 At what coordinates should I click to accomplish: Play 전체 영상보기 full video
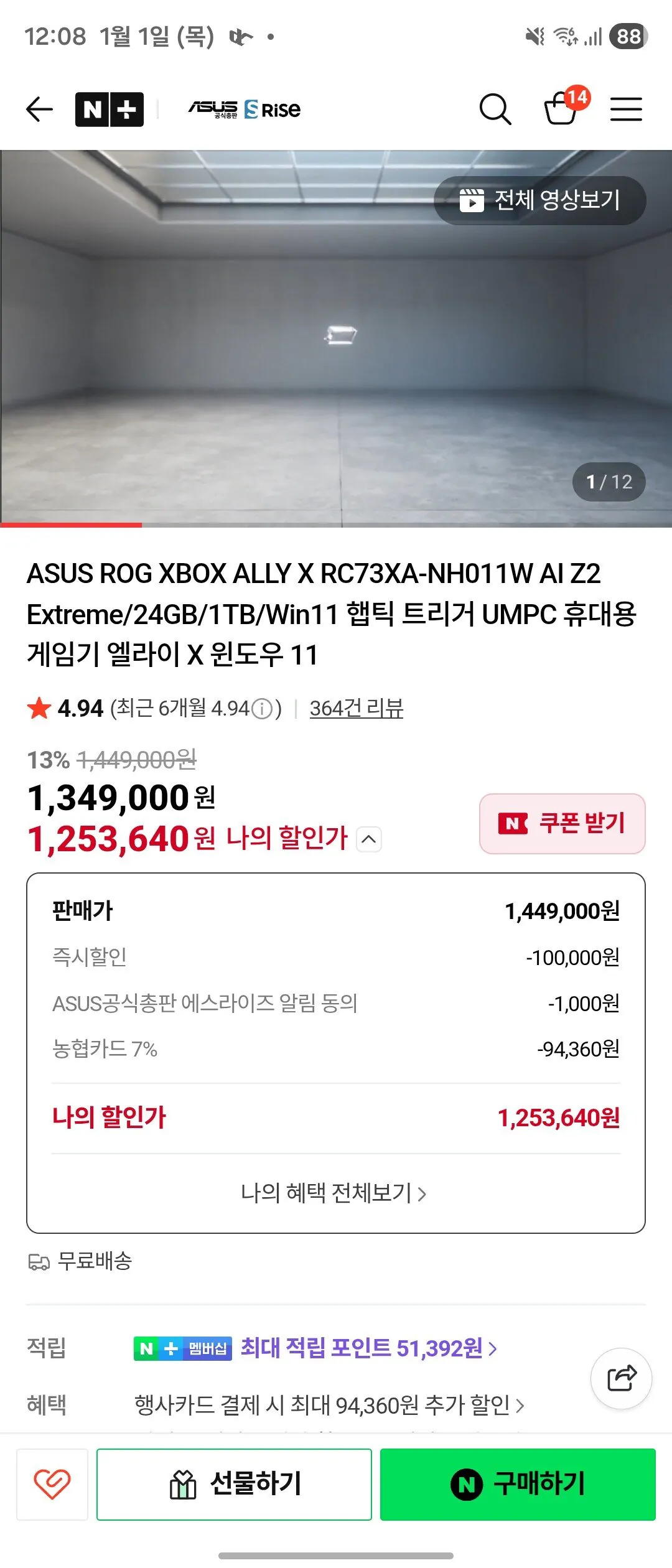(539, 199)
